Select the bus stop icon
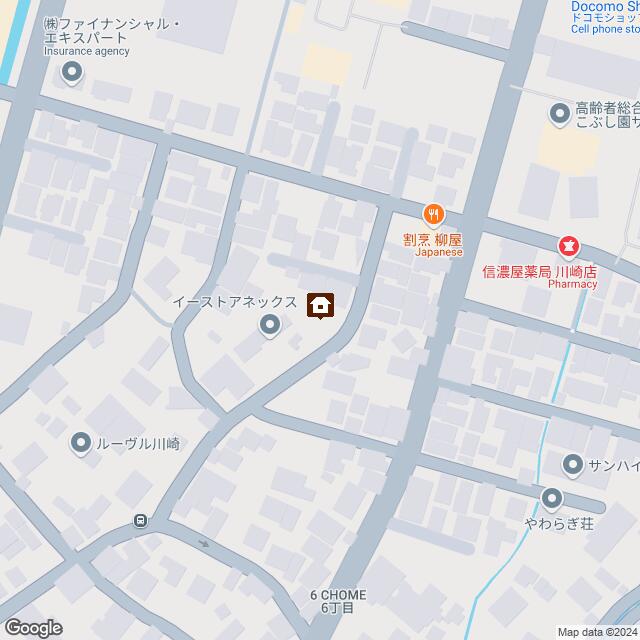This screenshot has width=640, height=640. click(x=141, y=520)
